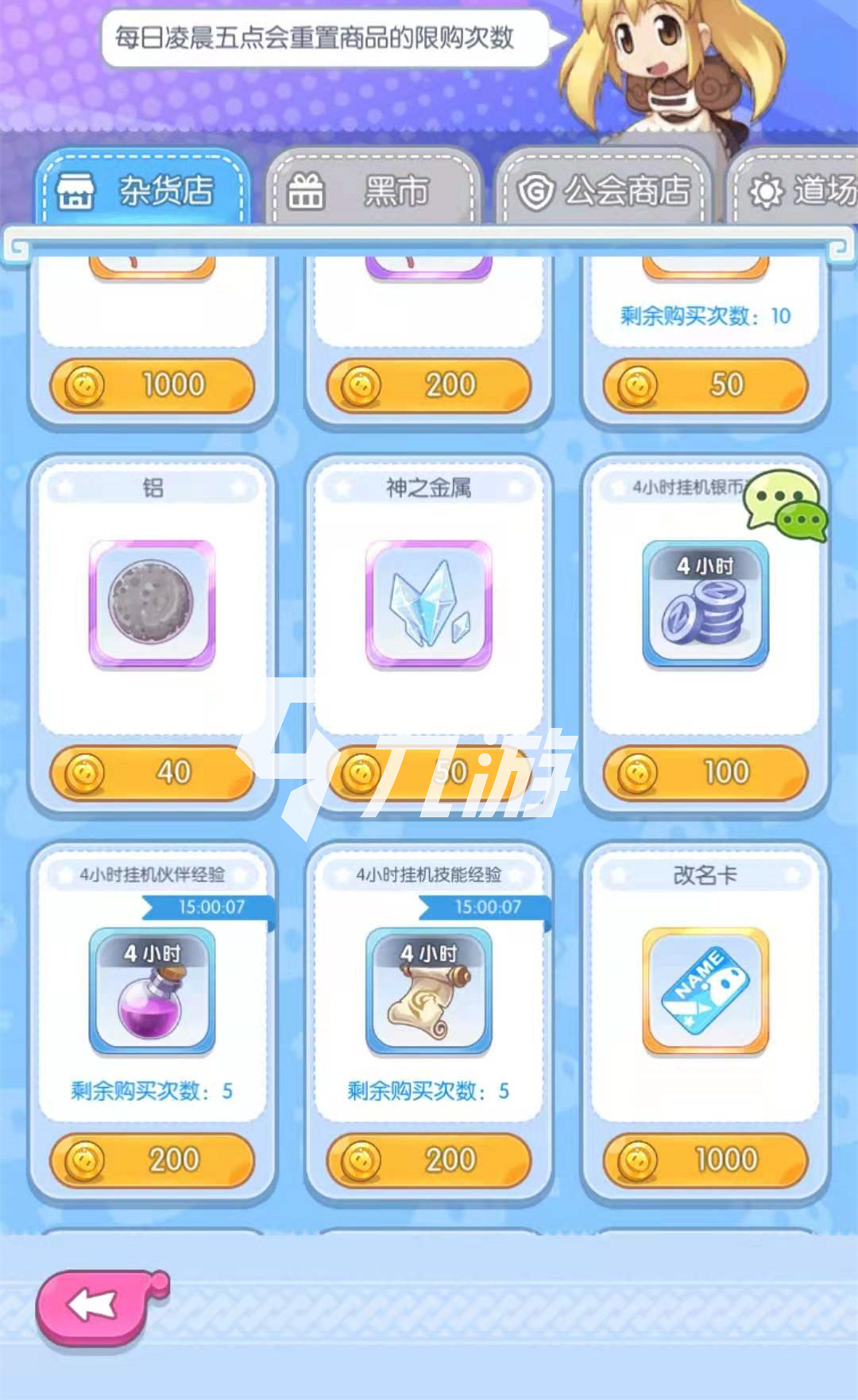View the 4小时挂机技能经验 scroll details
This screenshot has width=858, height=1400.
coord(428,991)
